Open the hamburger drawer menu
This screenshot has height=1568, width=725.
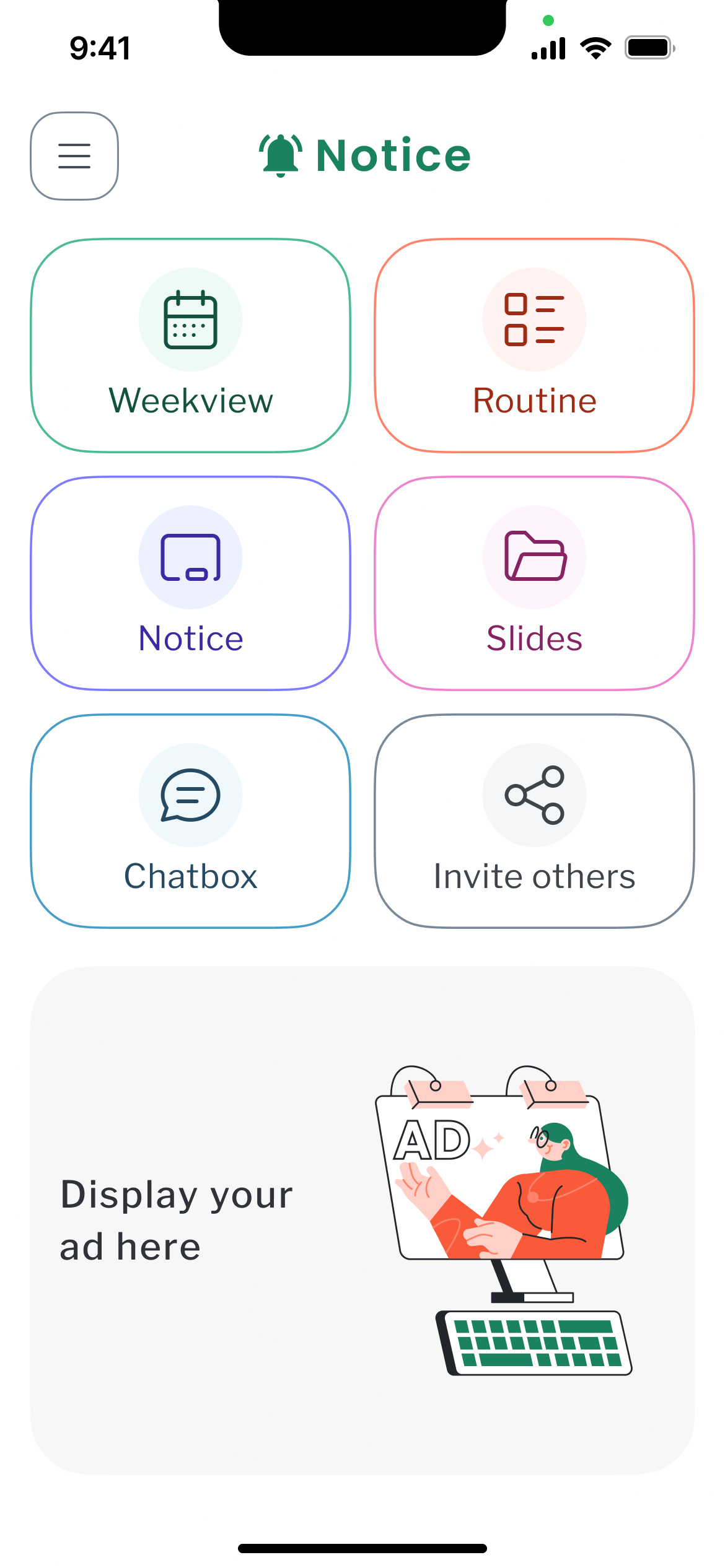click(x=74, y=156)
